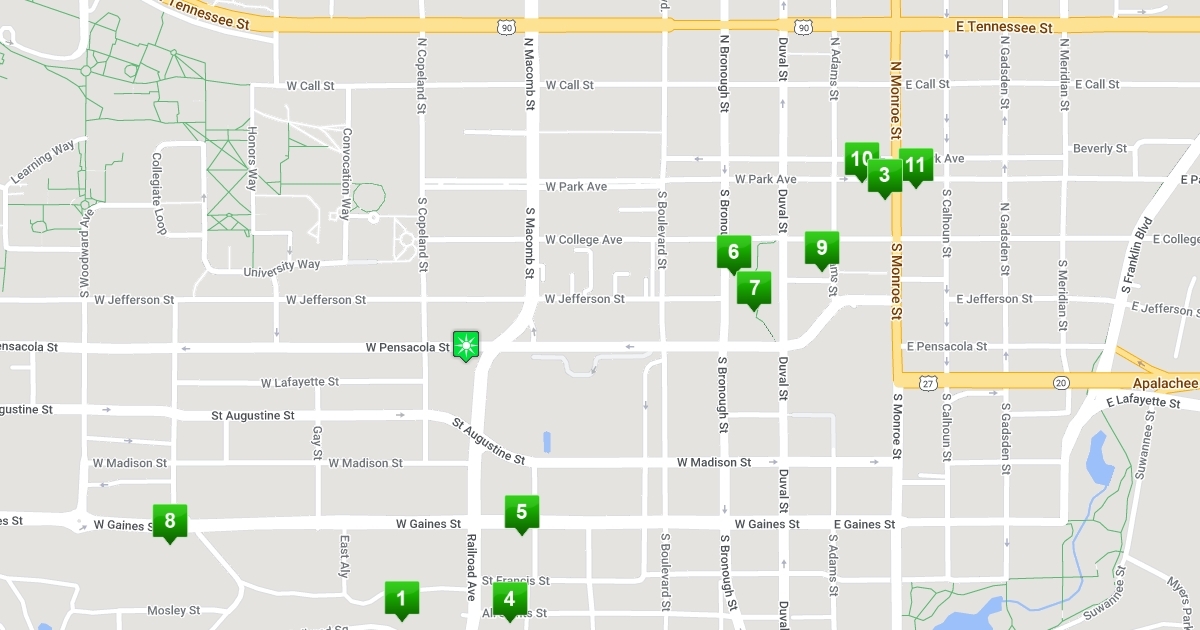This screenshot has width=1200, height=630.
Task: Select map marker number 9
Action: pos(821,248)
